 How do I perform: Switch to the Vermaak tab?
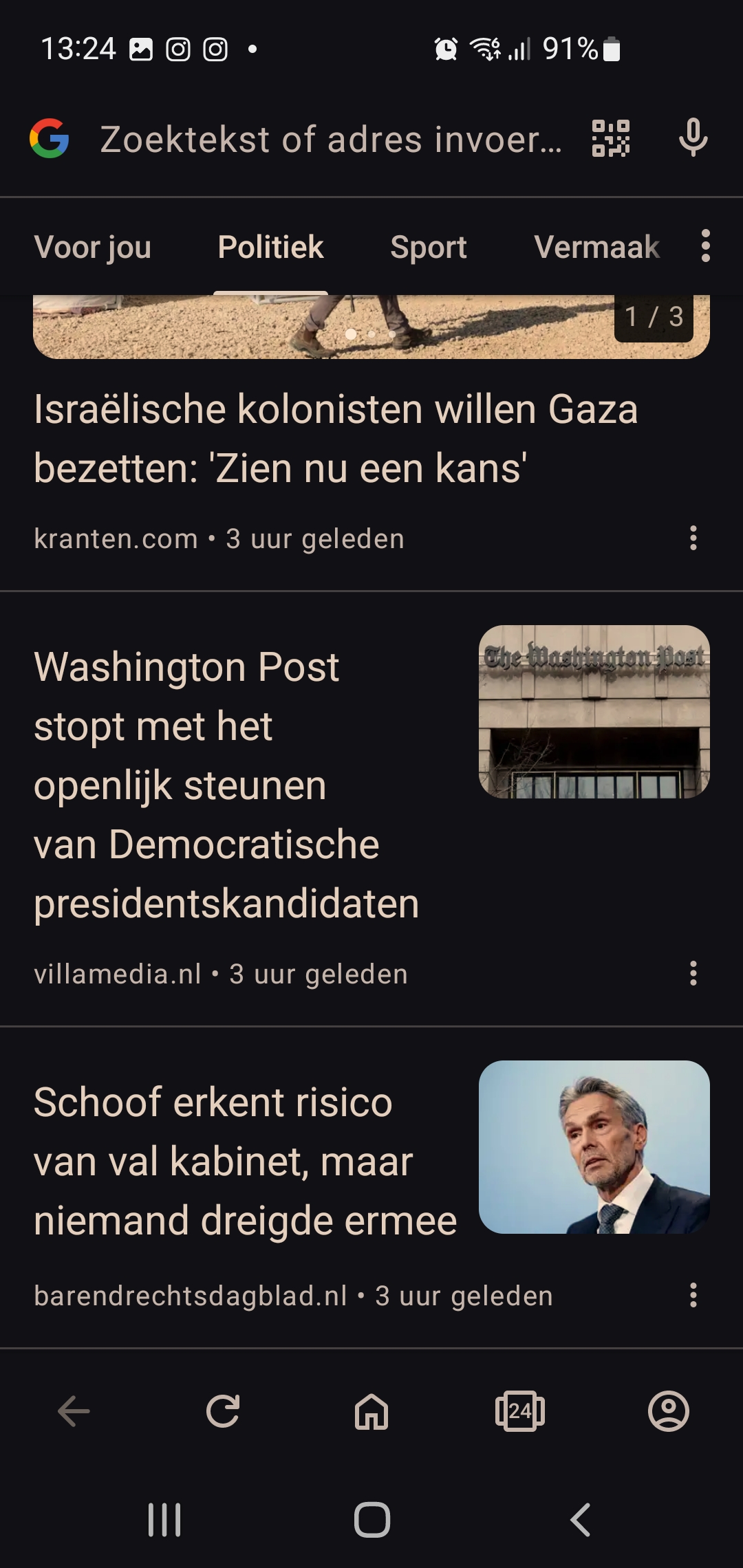(596, 247)
